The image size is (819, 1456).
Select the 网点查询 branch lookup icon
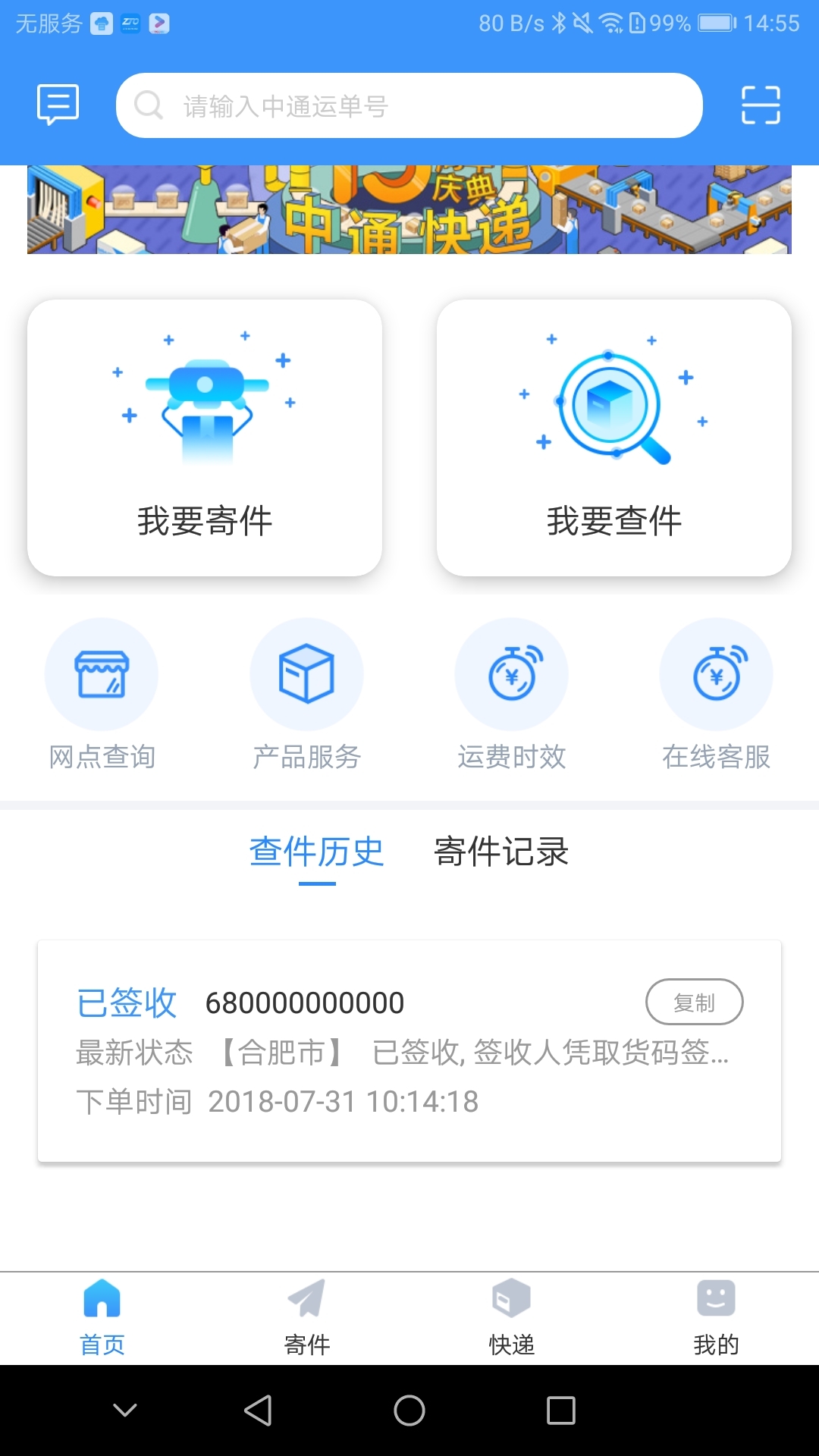point(102,673)
